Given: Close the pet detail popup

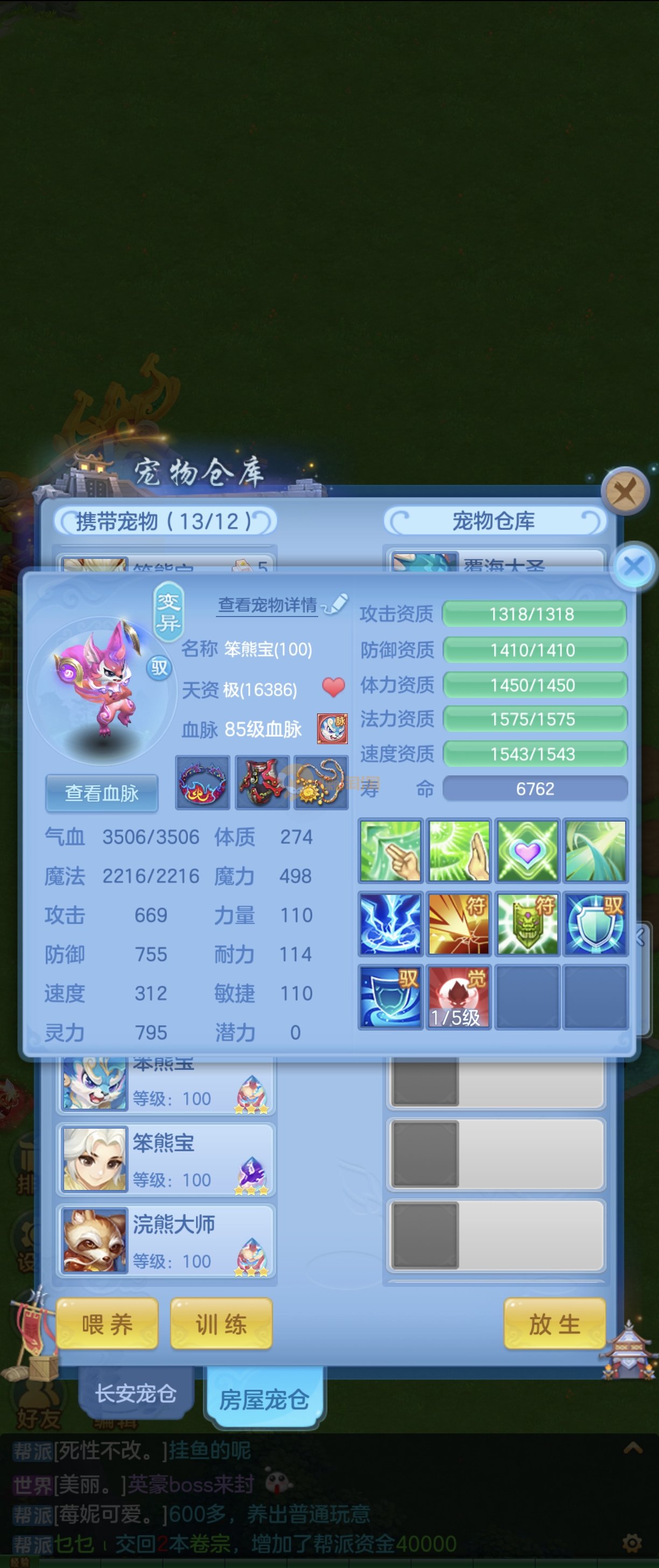Looking at the screenshot, I should tap(634, 566).
